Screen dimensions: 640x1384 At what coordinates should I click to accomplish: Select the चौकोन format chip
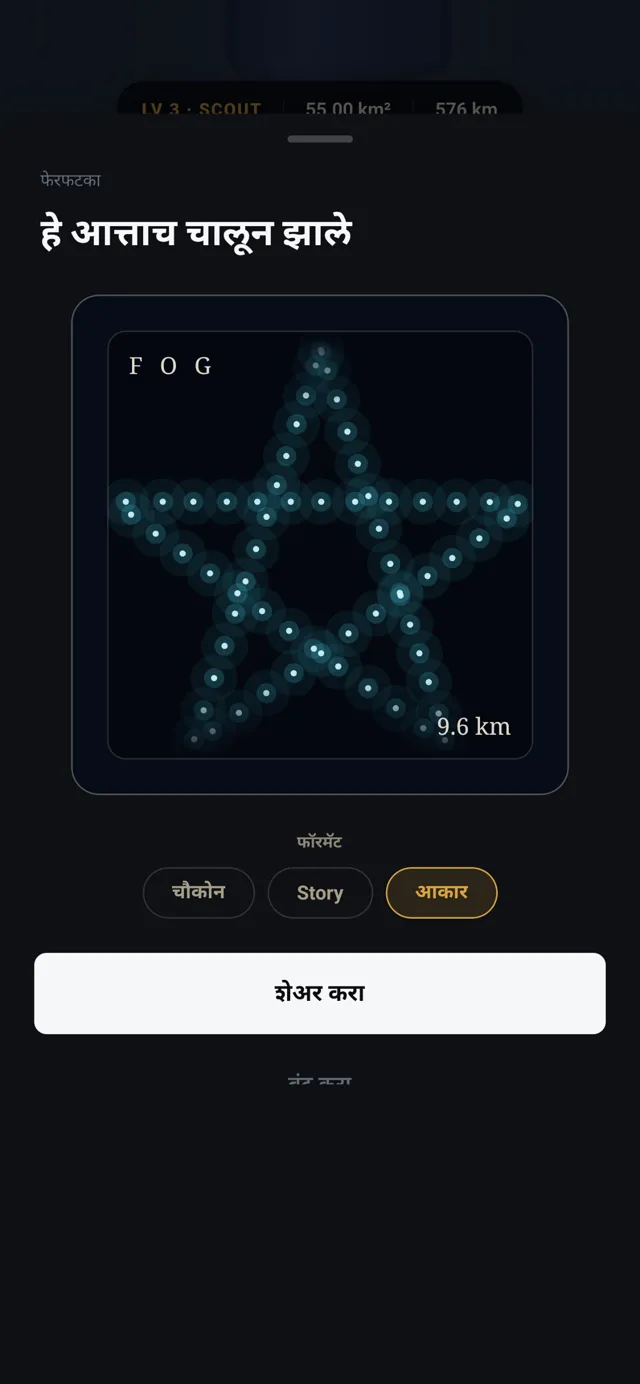(199, 892)
